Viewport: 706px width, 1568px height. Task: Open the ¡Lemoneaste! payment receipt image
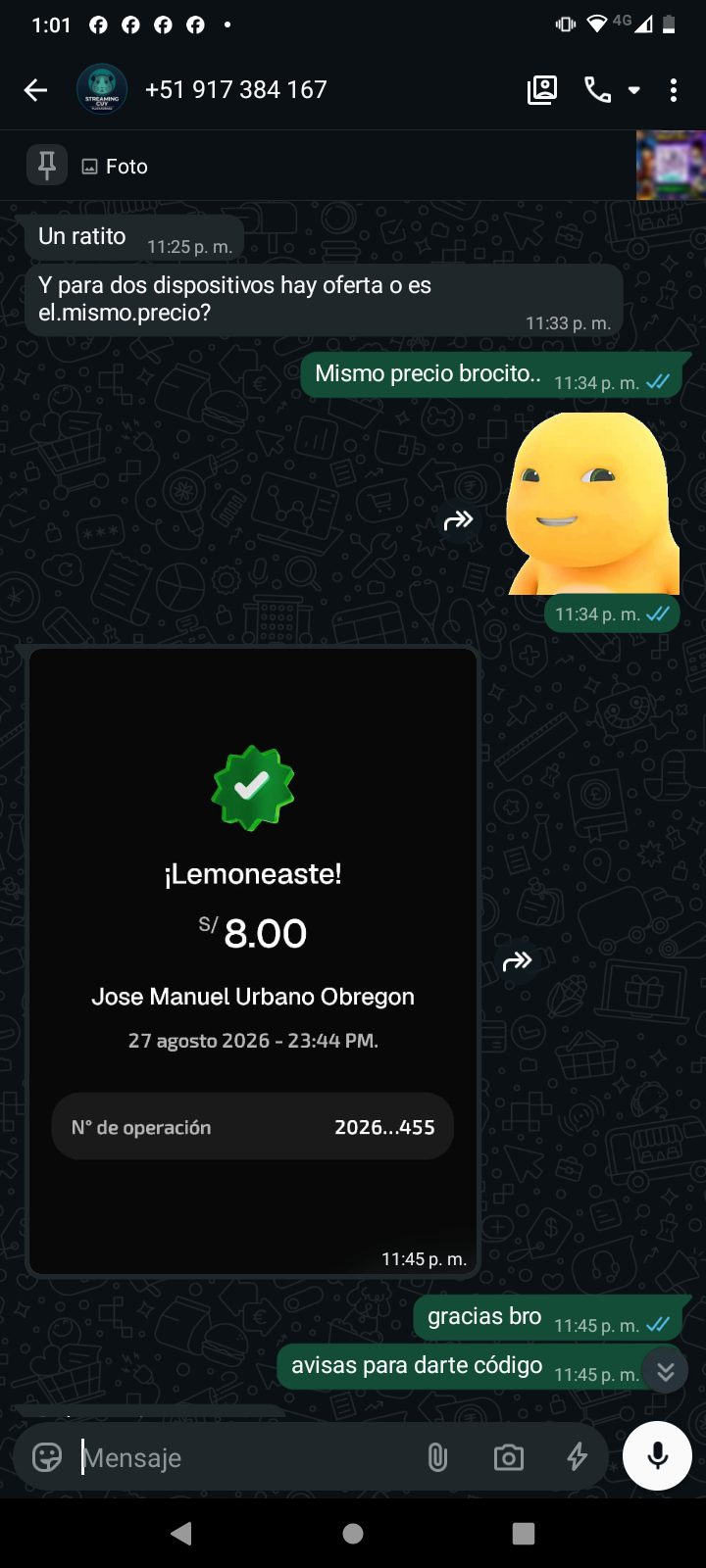tap(253, 961)
